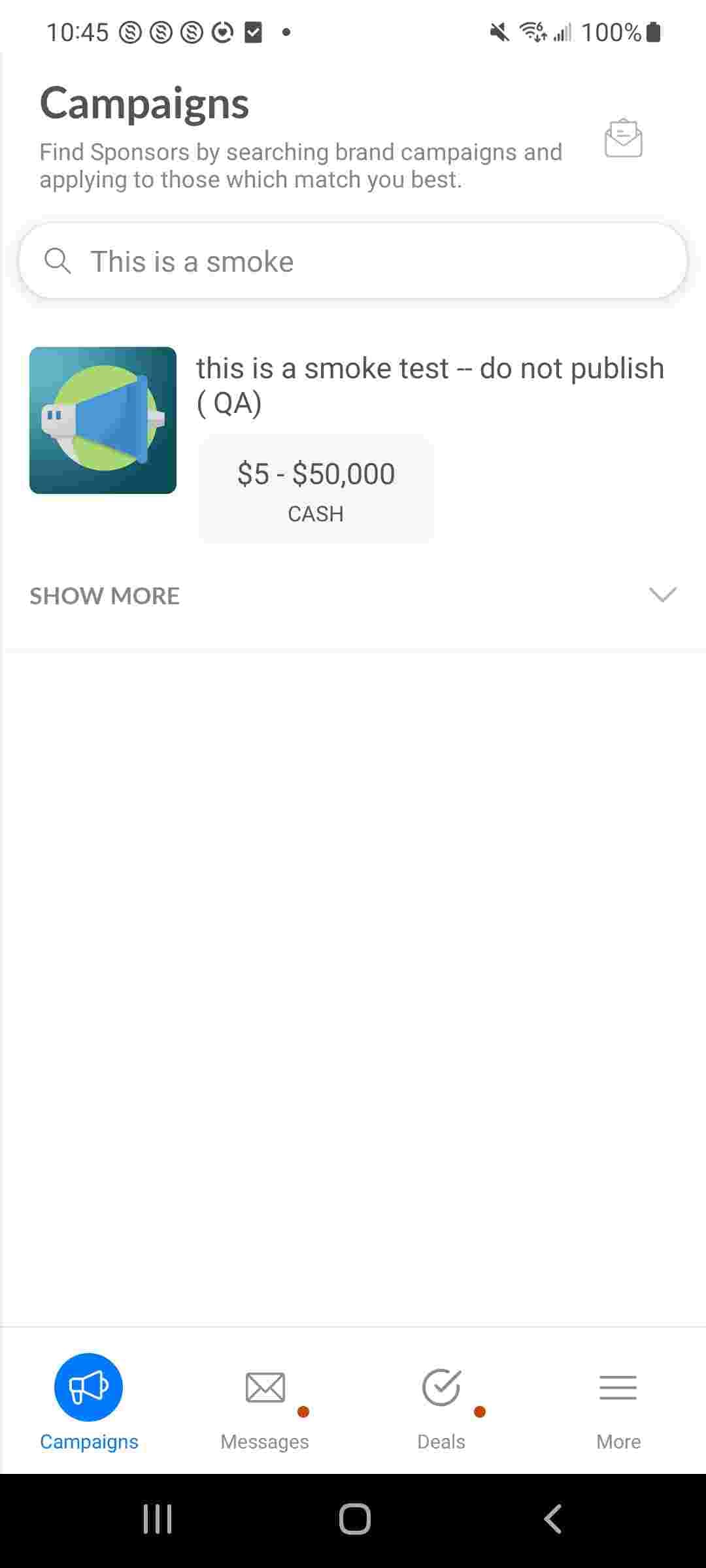Click the magnifying glass search icon
Viewport: 706px width, 1568px height.
58,261
